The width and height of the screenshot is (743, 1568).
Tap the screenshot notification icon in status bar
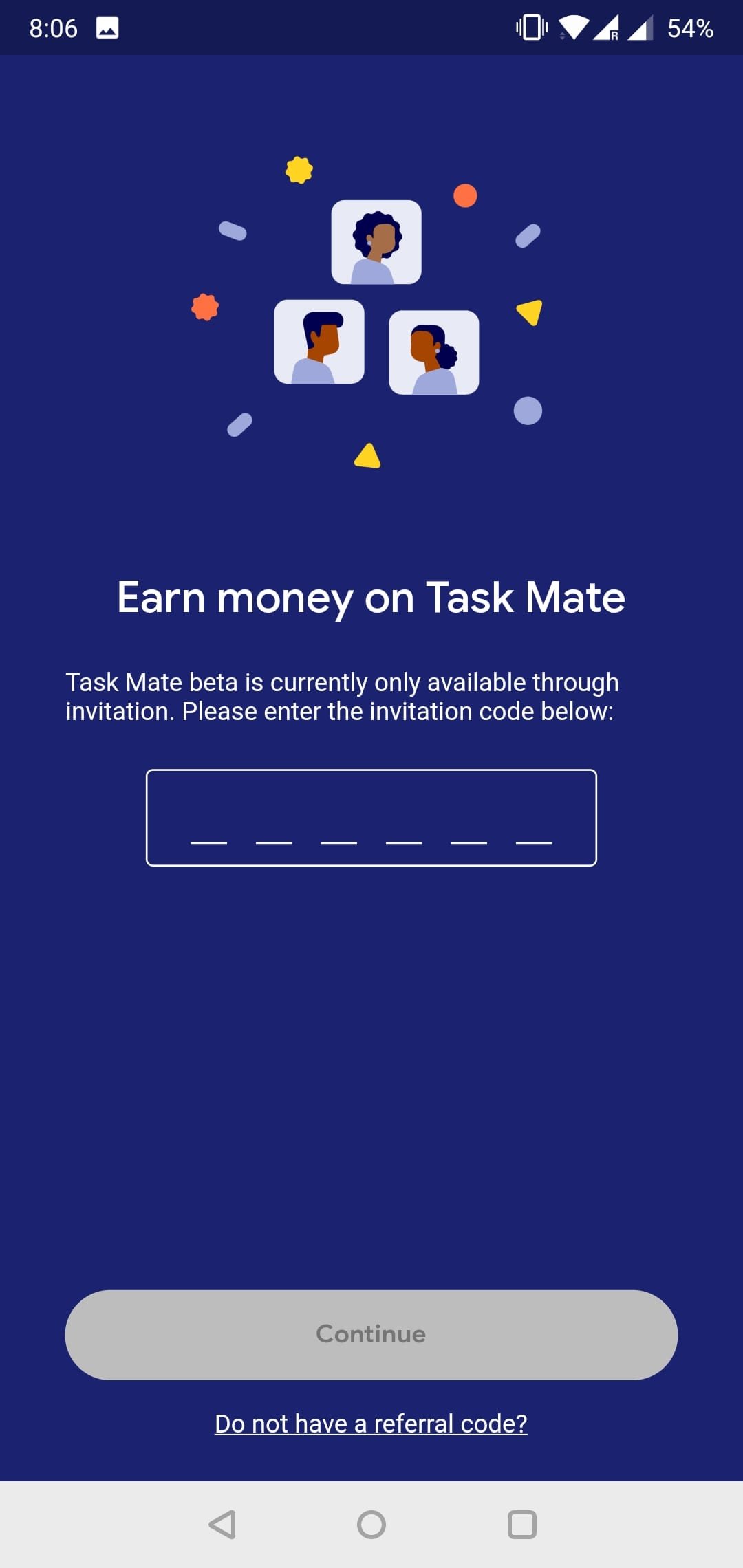tap(107, 28)
